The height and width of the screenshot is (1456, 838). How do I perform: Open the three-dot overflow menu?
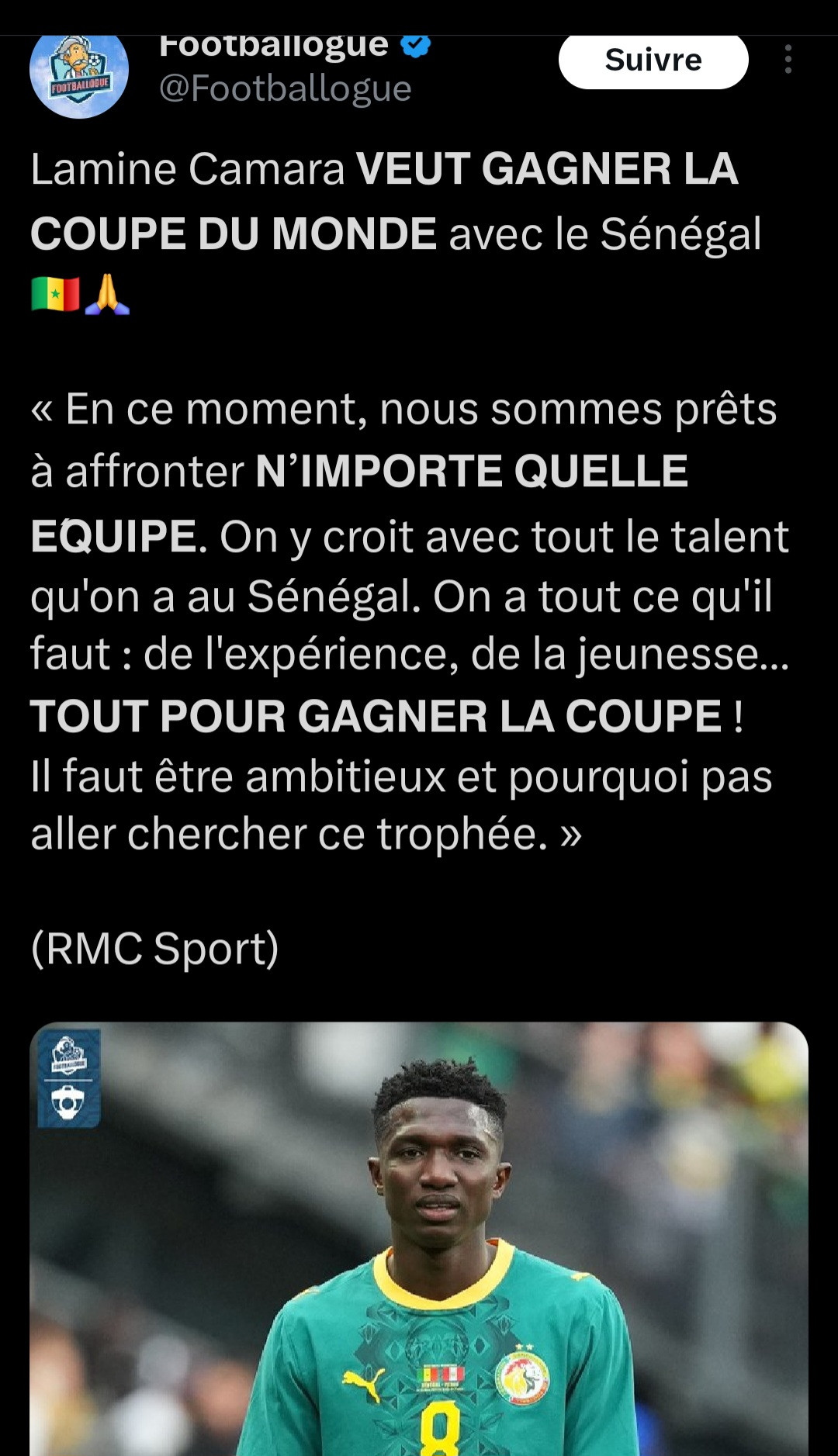point(788,60)
